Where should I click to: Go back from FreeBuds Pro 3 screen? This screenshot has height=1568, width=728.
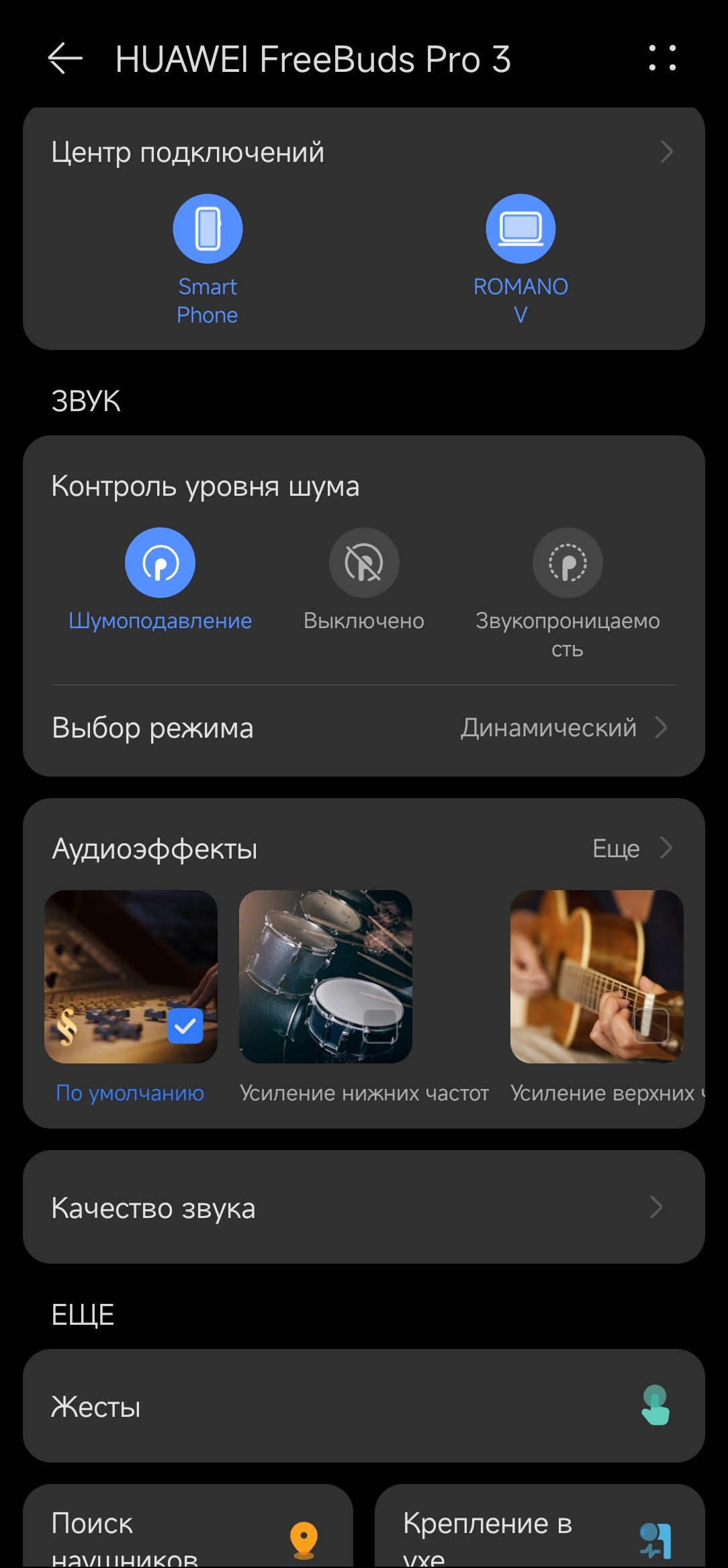click(65, 59)
